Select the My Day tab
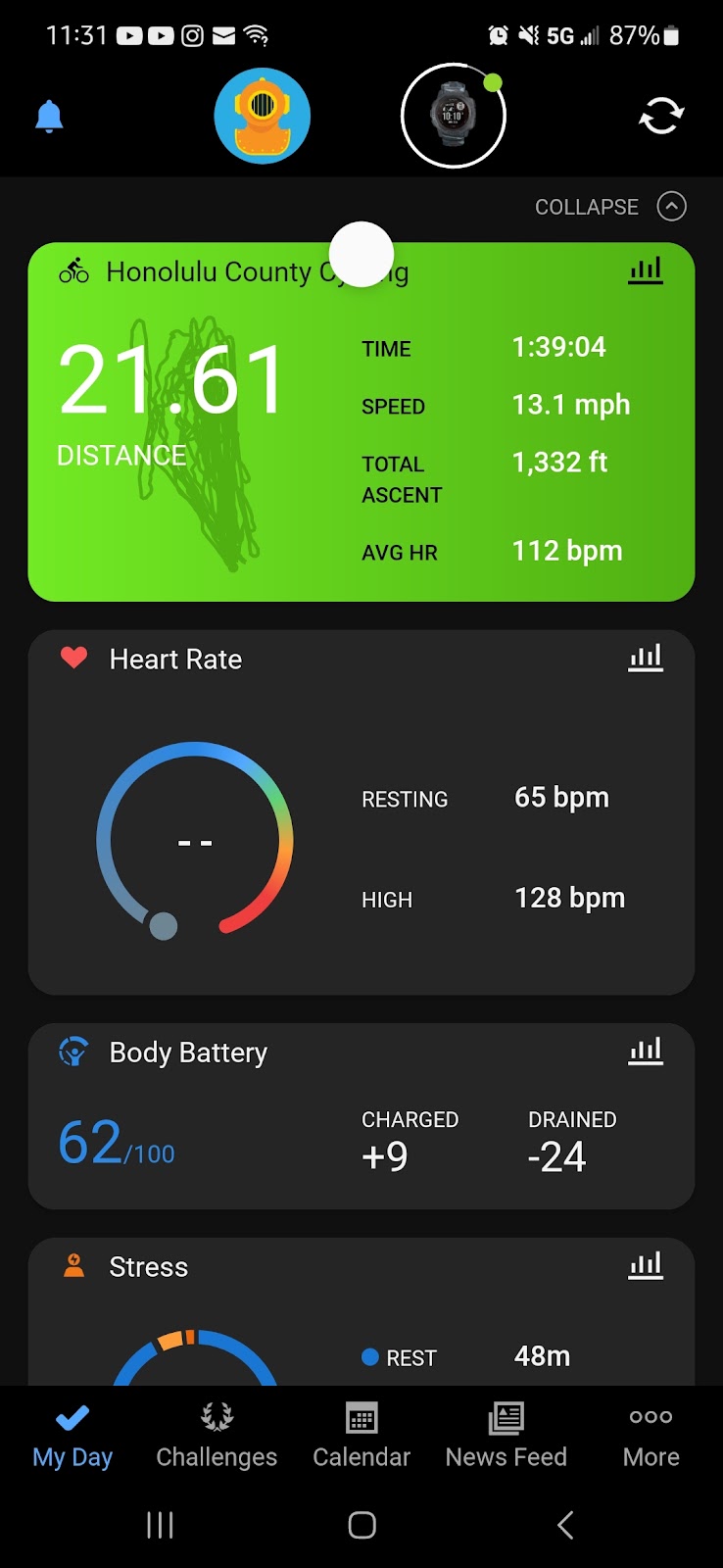This screenshot has width=723, height=1568. [72, 1436]
